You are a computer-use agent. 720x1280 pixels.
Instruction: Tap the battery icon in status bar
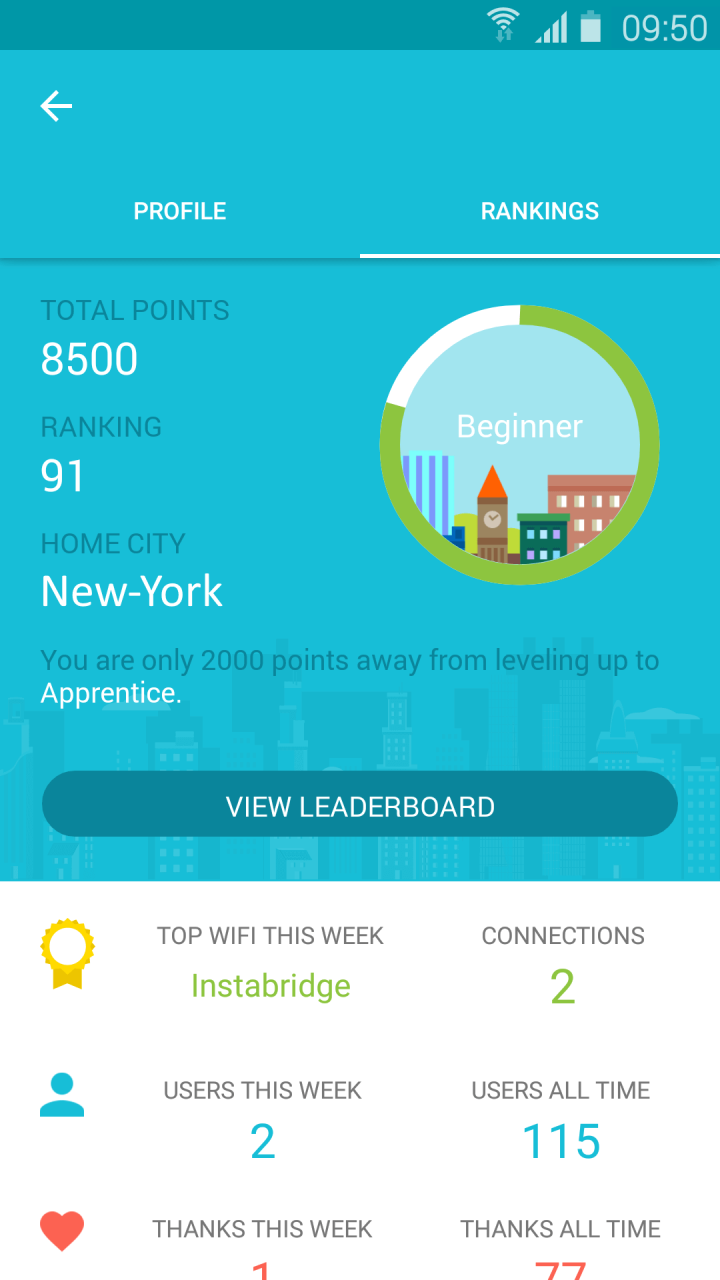(590, 27)
